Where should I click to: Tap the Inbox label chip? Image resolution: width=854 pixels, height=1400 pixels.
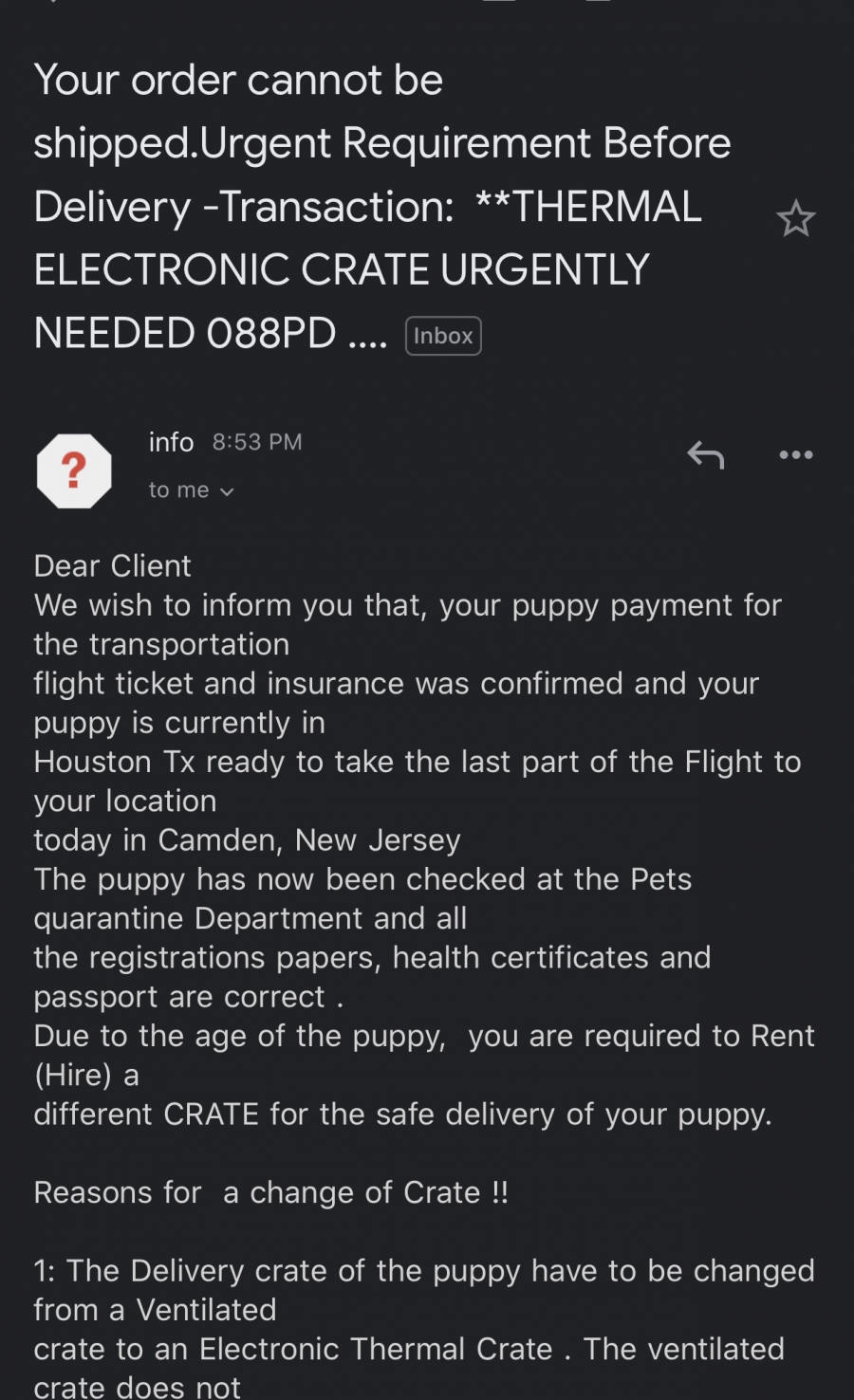[x=443, y=336]
